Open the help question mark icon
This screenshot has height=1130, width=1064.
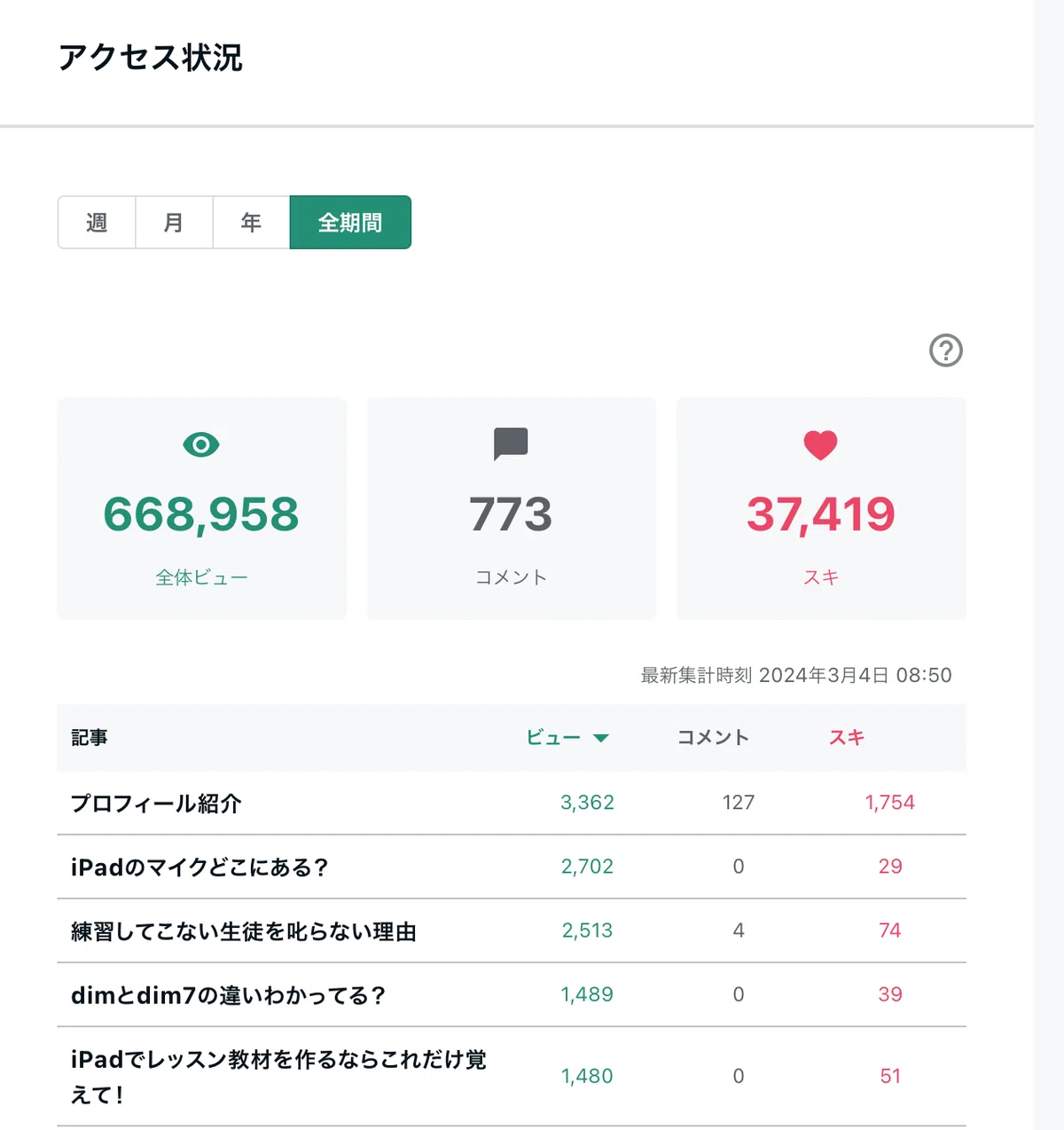click(946, 350)
